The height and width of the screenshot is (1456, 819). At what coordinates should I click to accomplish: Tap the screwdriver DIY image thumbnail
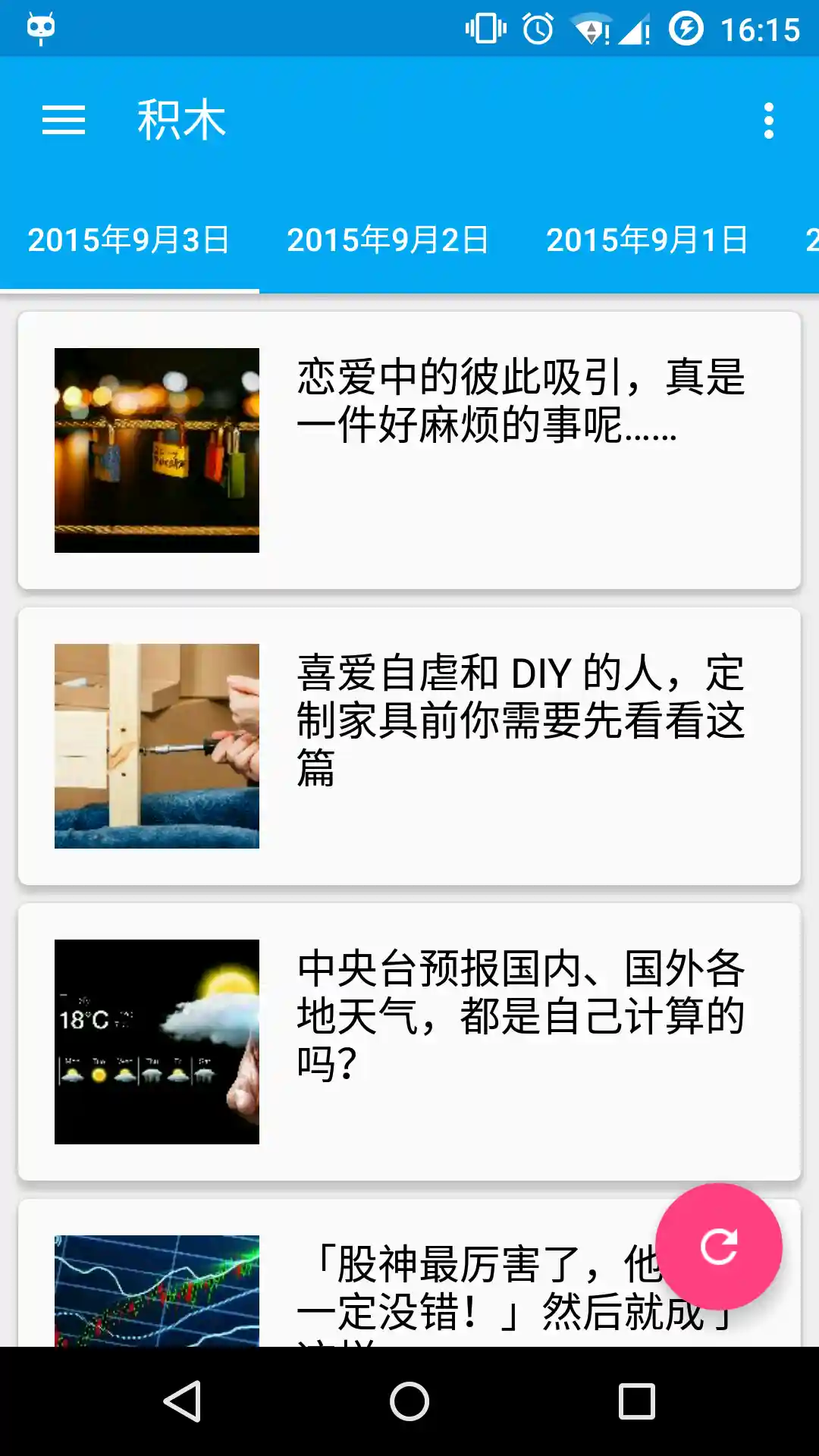coord(156,747)
